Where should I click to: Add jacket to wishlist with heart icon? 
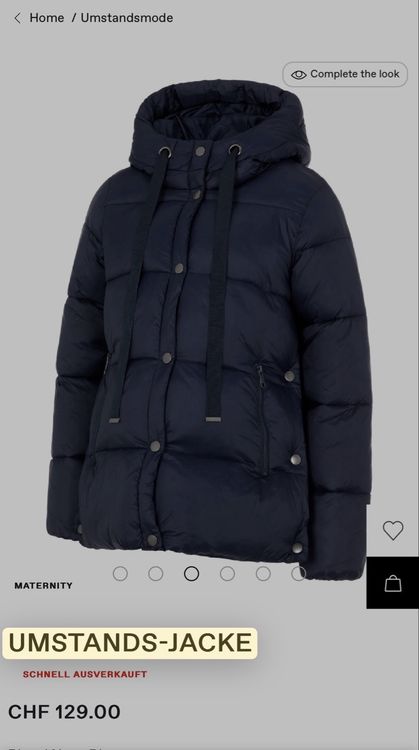pyautogui.click(x=393, y=530)
